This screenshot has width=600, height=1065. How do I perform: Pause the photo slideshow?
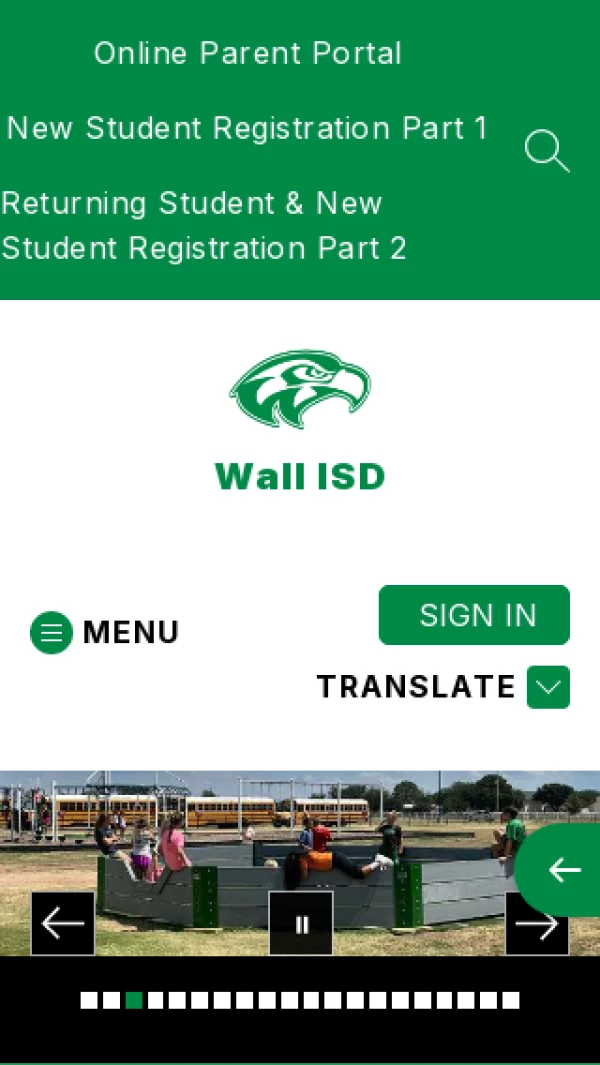tap(301, 923)
